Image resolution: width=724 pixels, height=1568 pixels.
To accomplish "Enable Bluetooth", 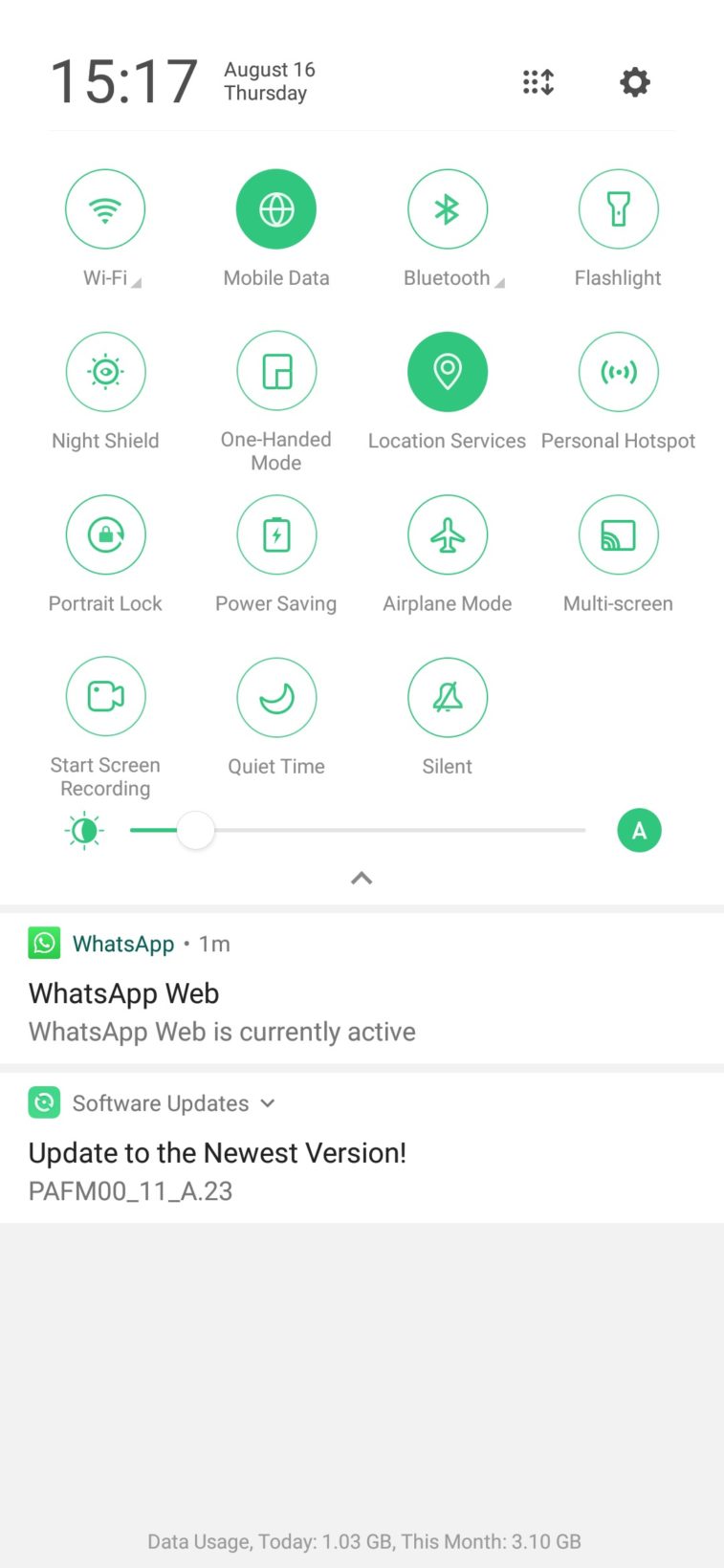I will click(x=448, y=209).
